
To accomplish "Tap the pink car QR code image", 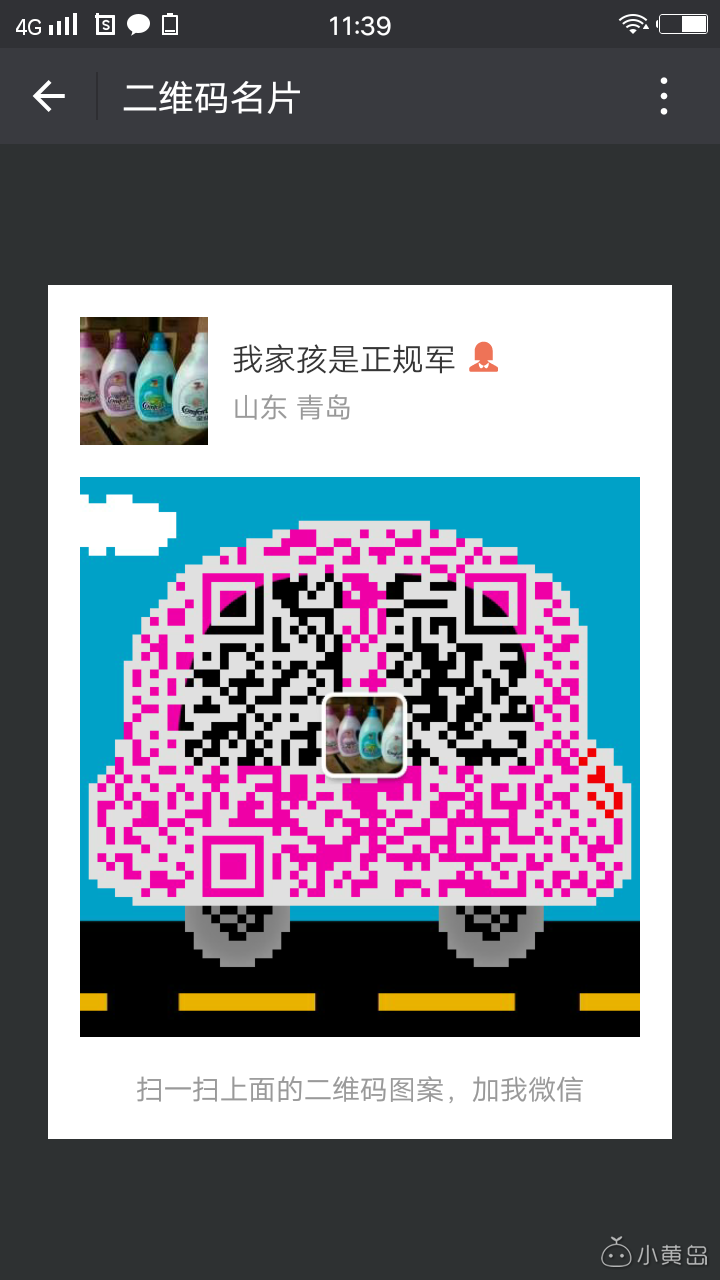I will click(360, 755).
